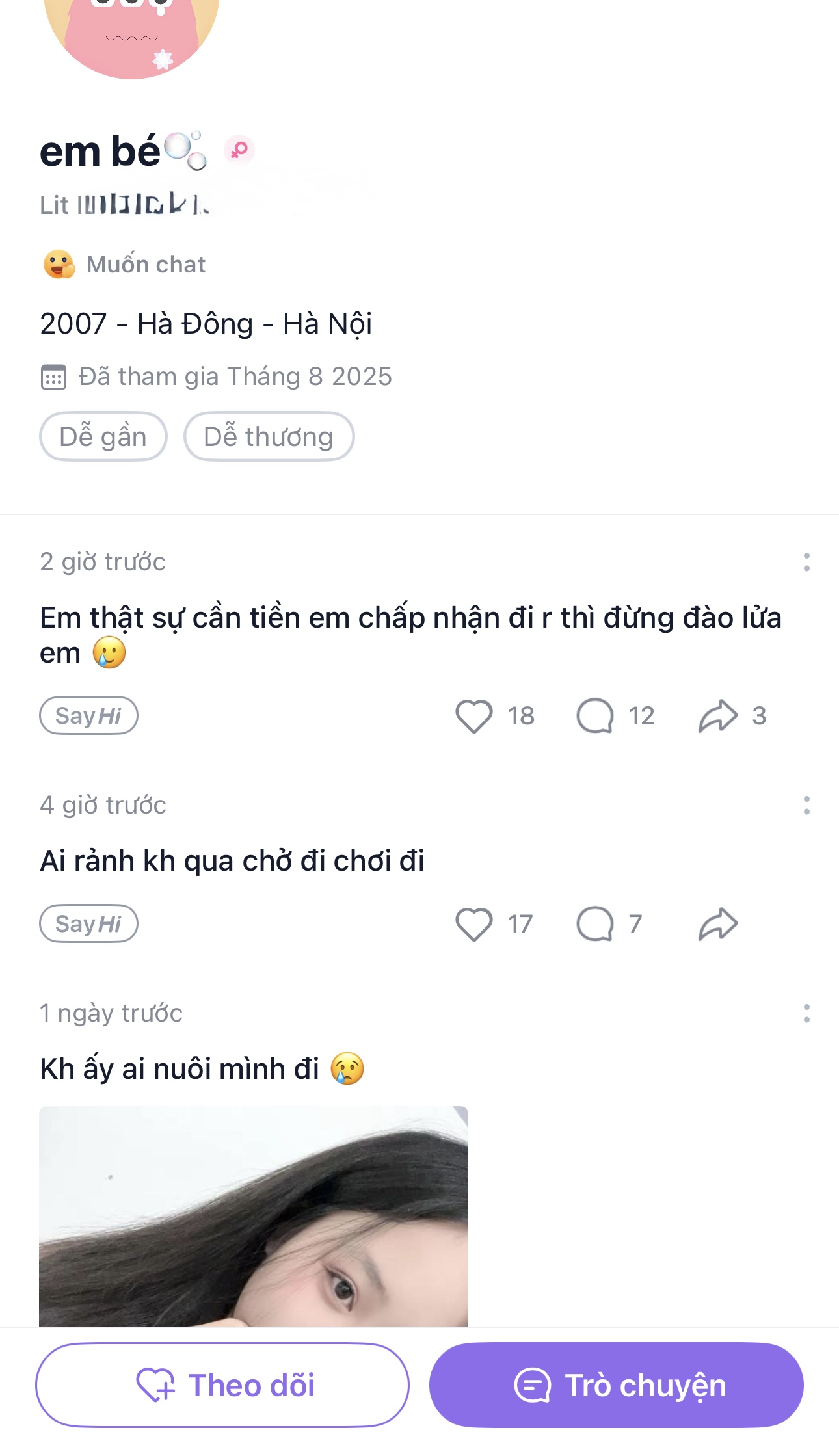The image size is (839, 1456).
Task: Follow this user with Theo dõi
Action: point(222,1385)
